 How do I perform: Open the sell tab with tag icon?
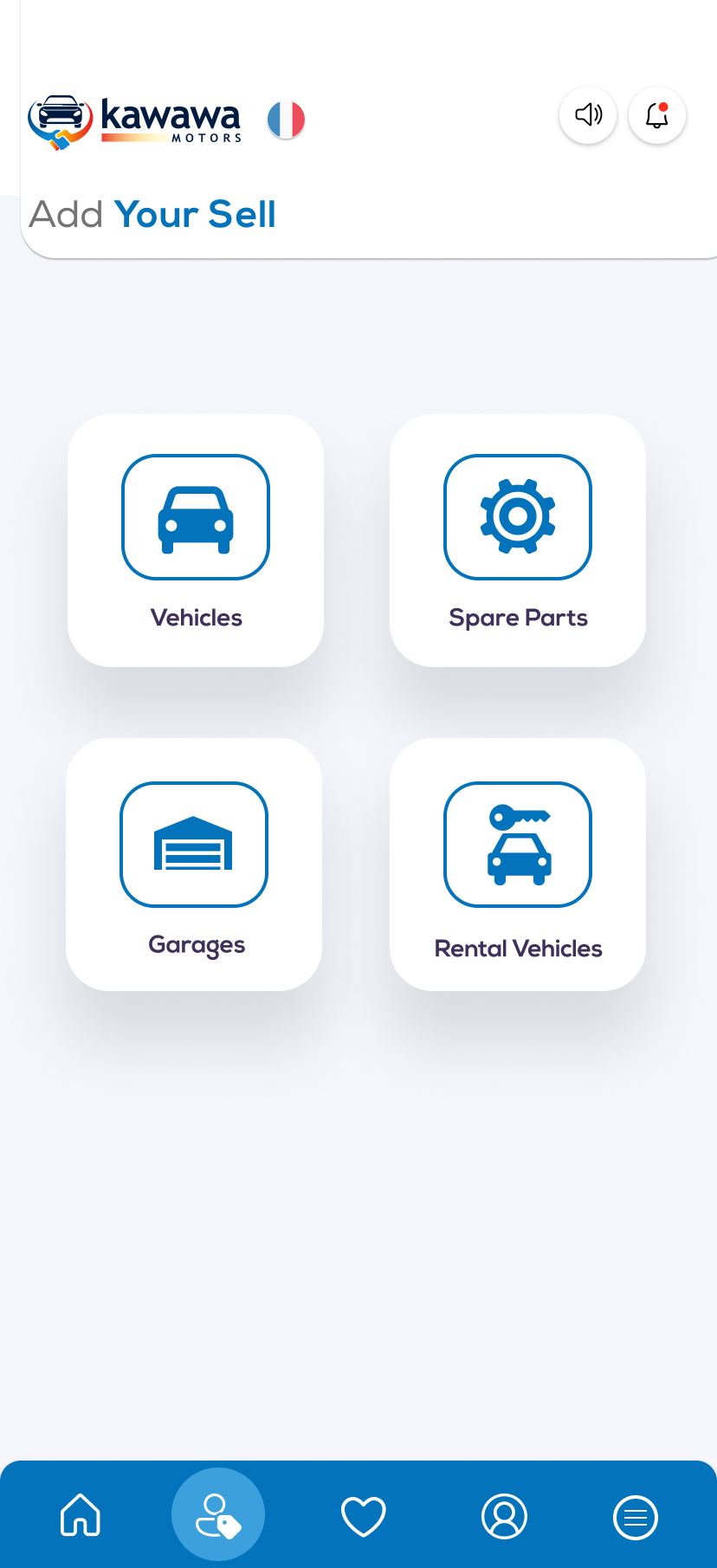(218, 1515)
